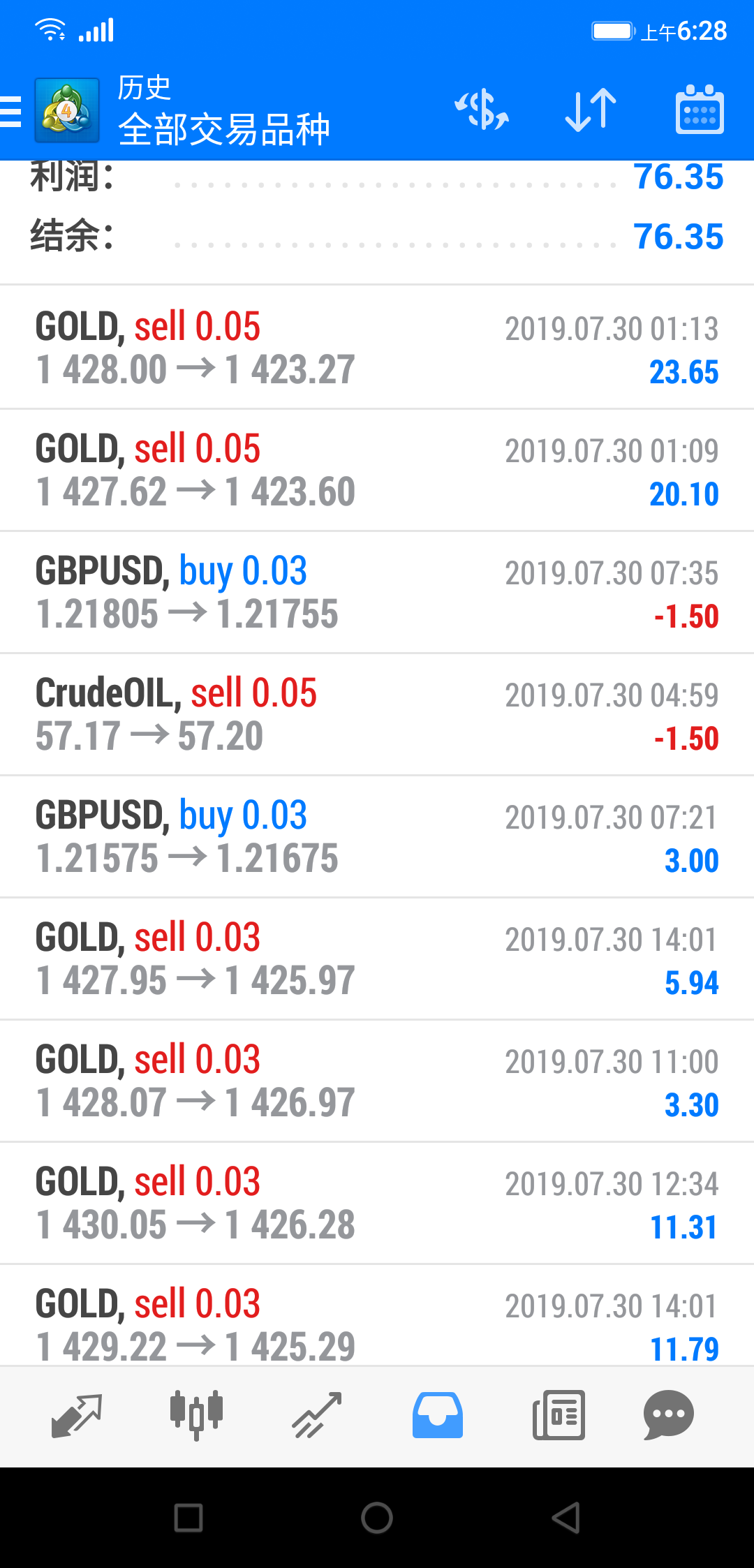
Task: Open GOLD sell trade closed at 1 423.27
Action: [x=377, y=348]
